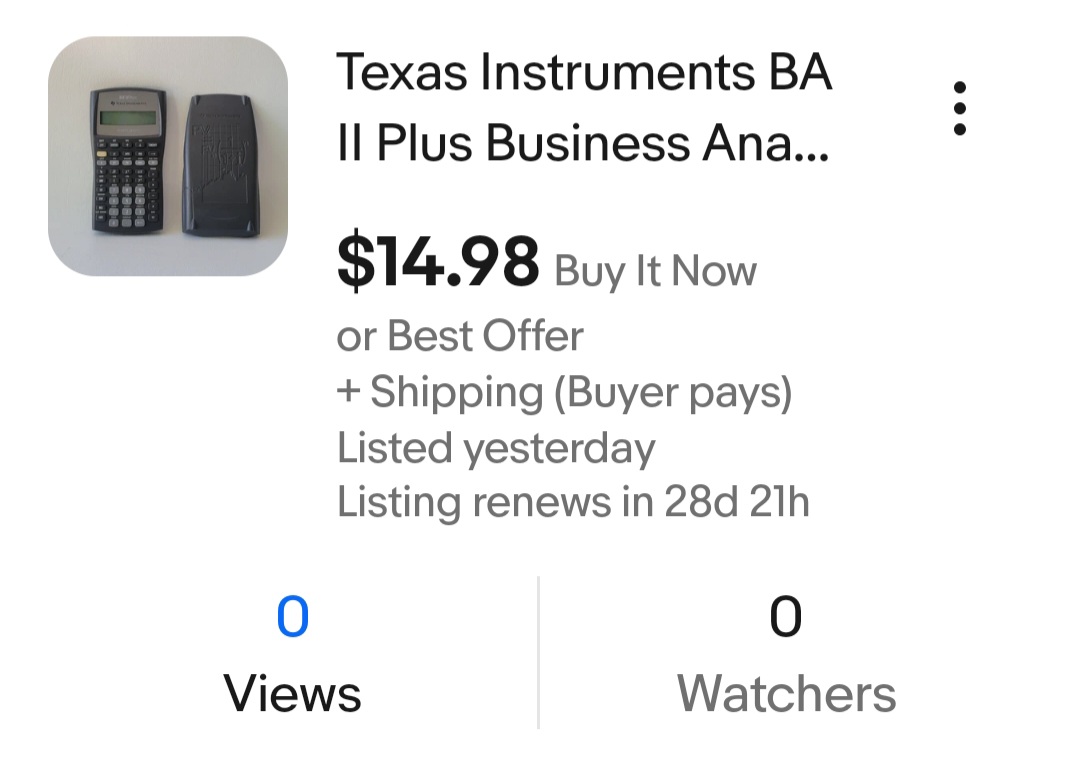Image resolution: width=1080 pixels, height=761 pixels.
Task: View the listing's Views count details
Action: click(292, 654)
